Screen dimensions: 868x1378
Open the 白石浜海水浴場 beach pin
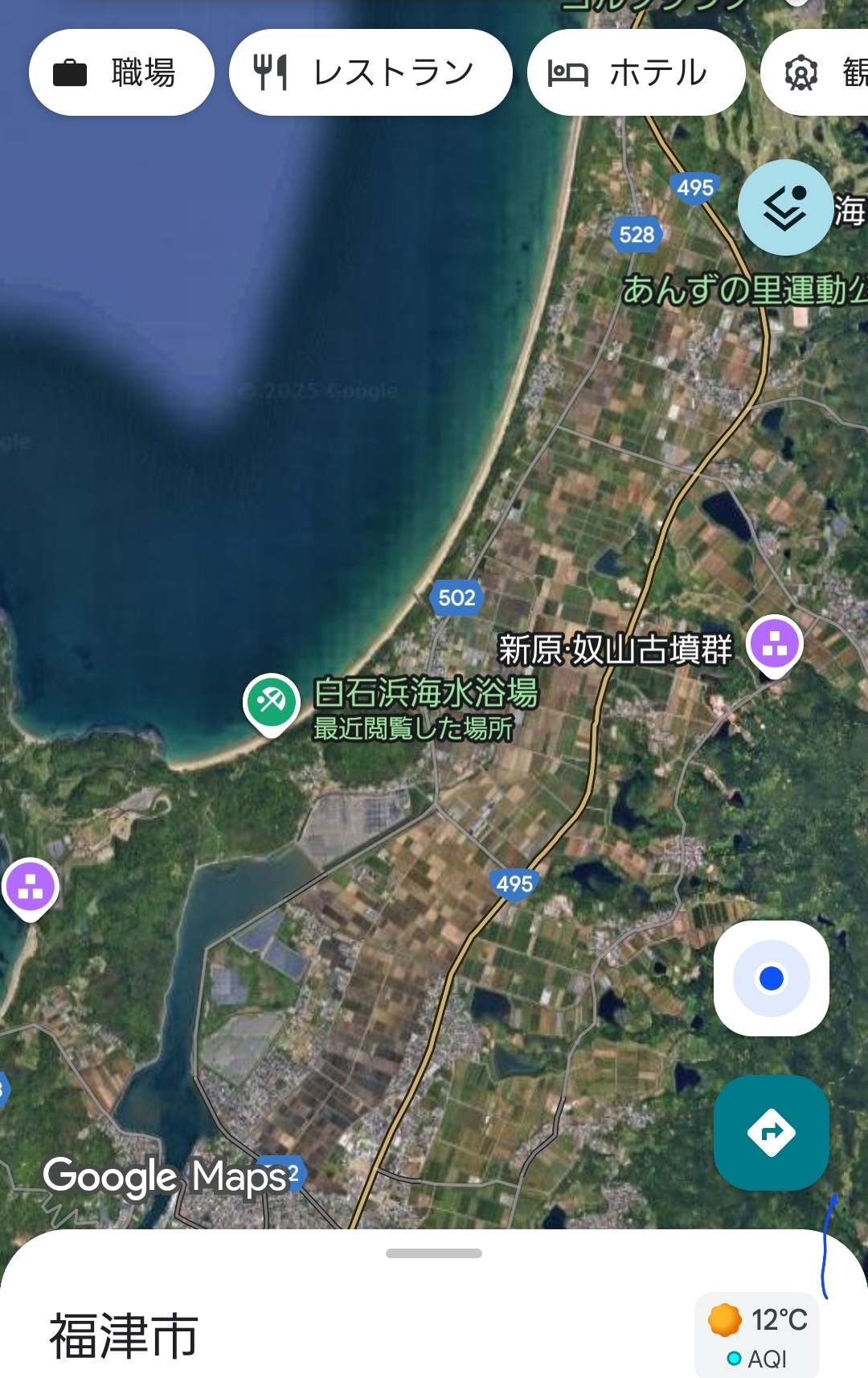tap(272, 703)
